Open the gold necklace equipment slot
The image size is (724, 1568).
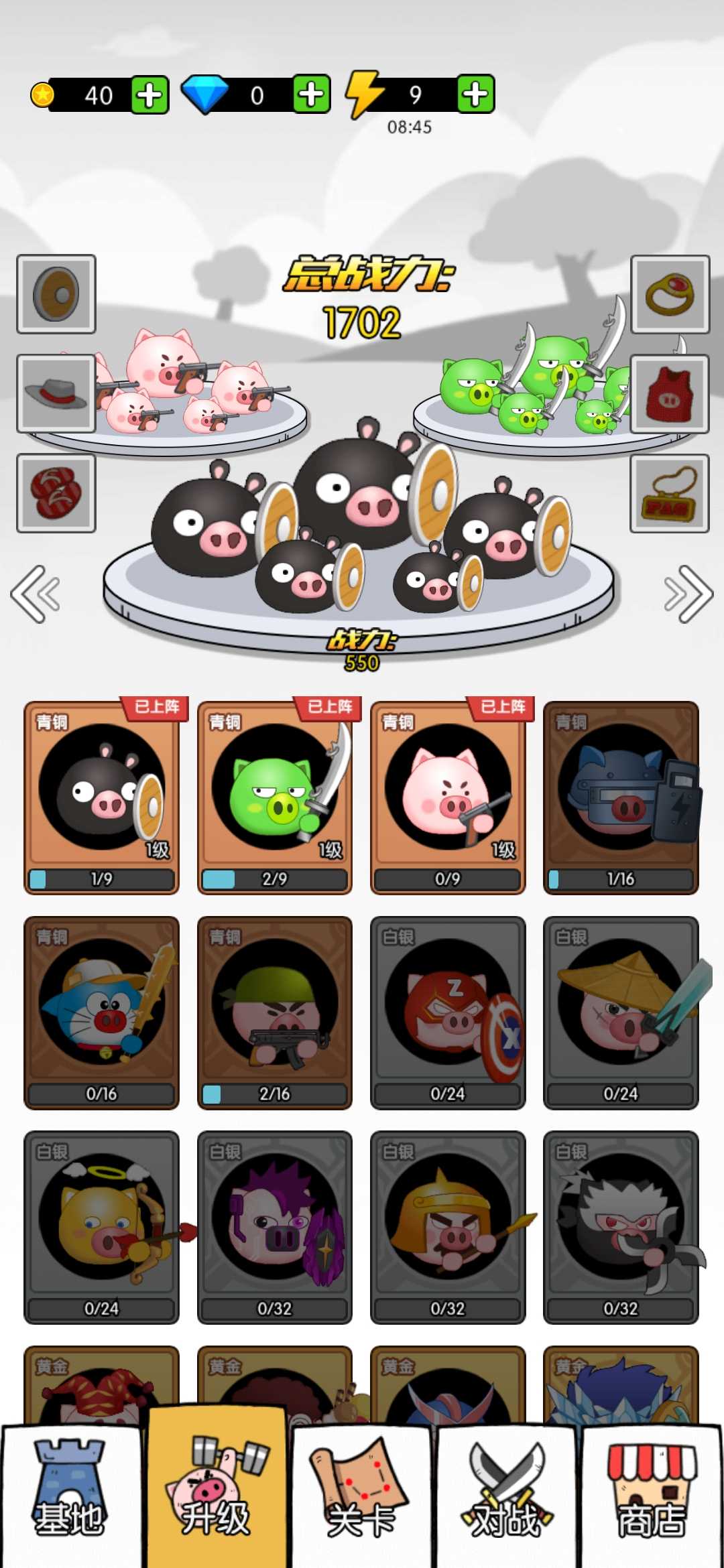coord(670,493)
